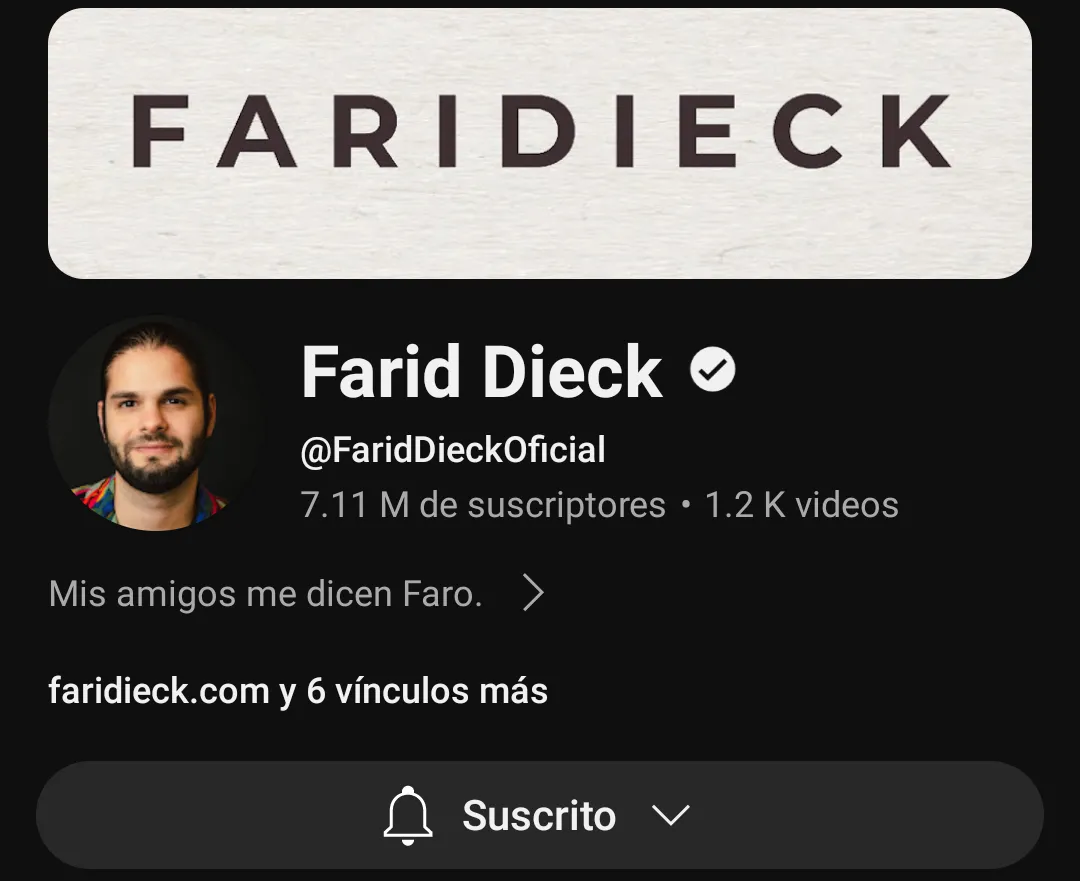Open the farideck.com links list

click(298, 691)
